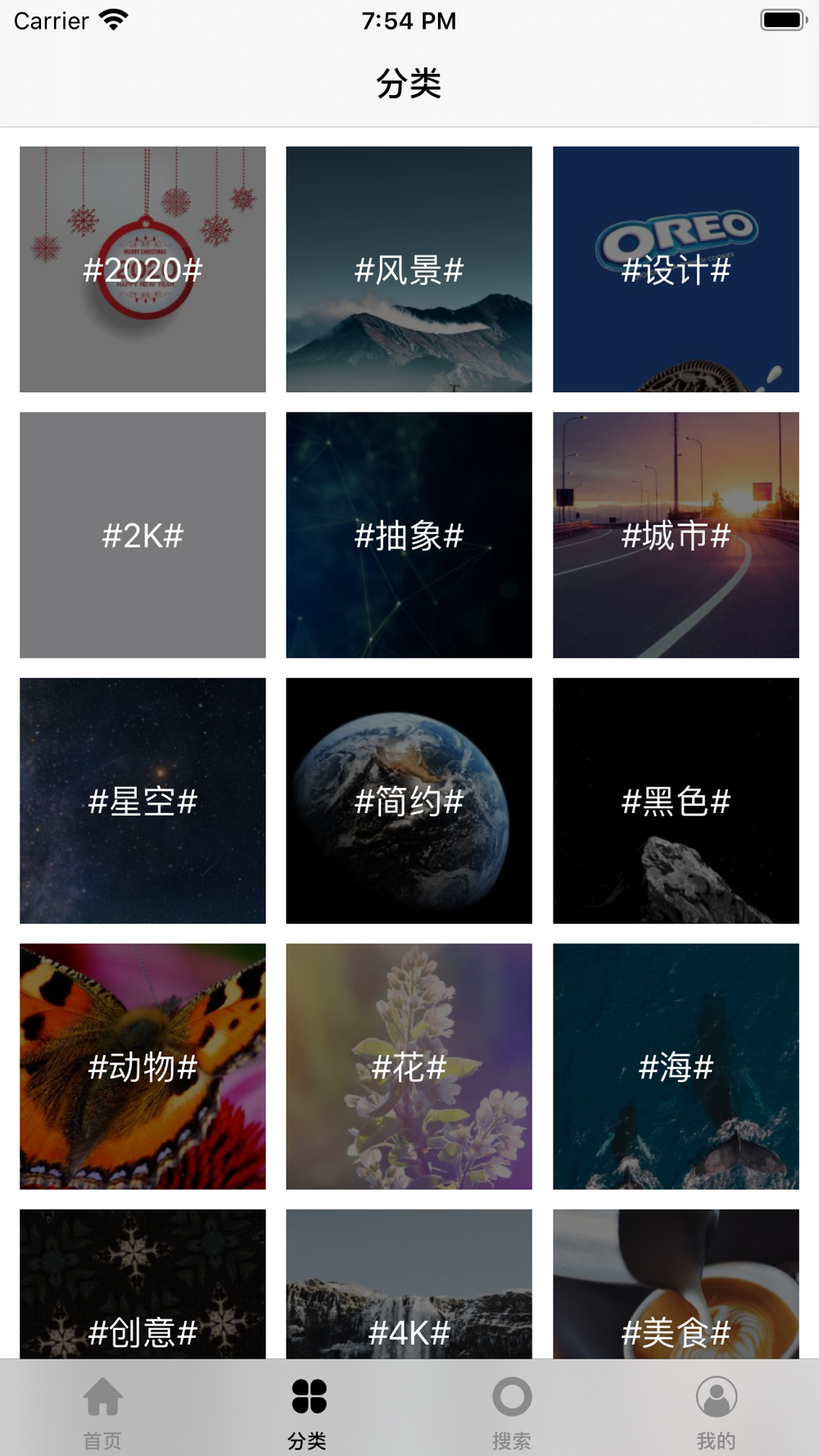Open the #2020# wallpaper category

(x=143, y=269)
